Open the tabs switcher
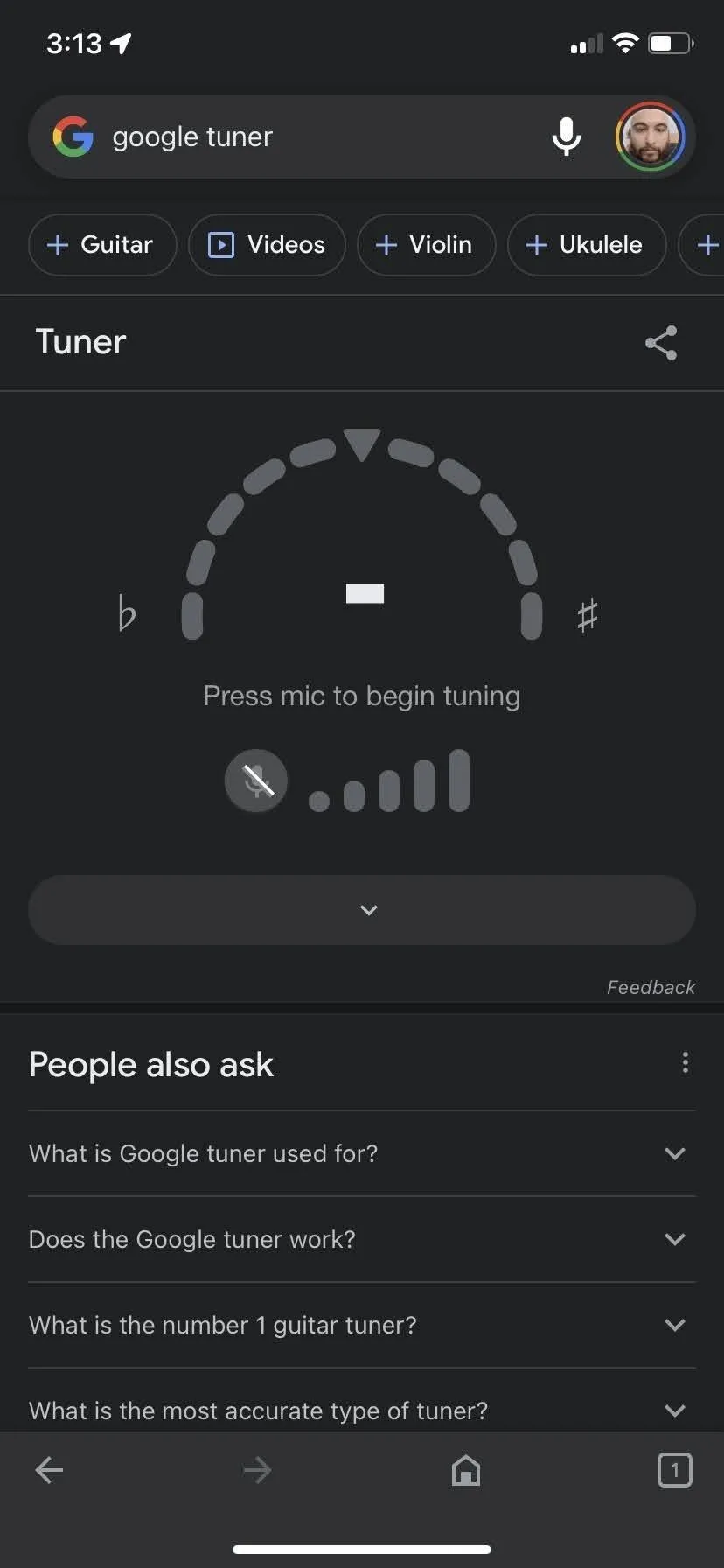Screen dimensions: 724x1568 click(674, 1470)
